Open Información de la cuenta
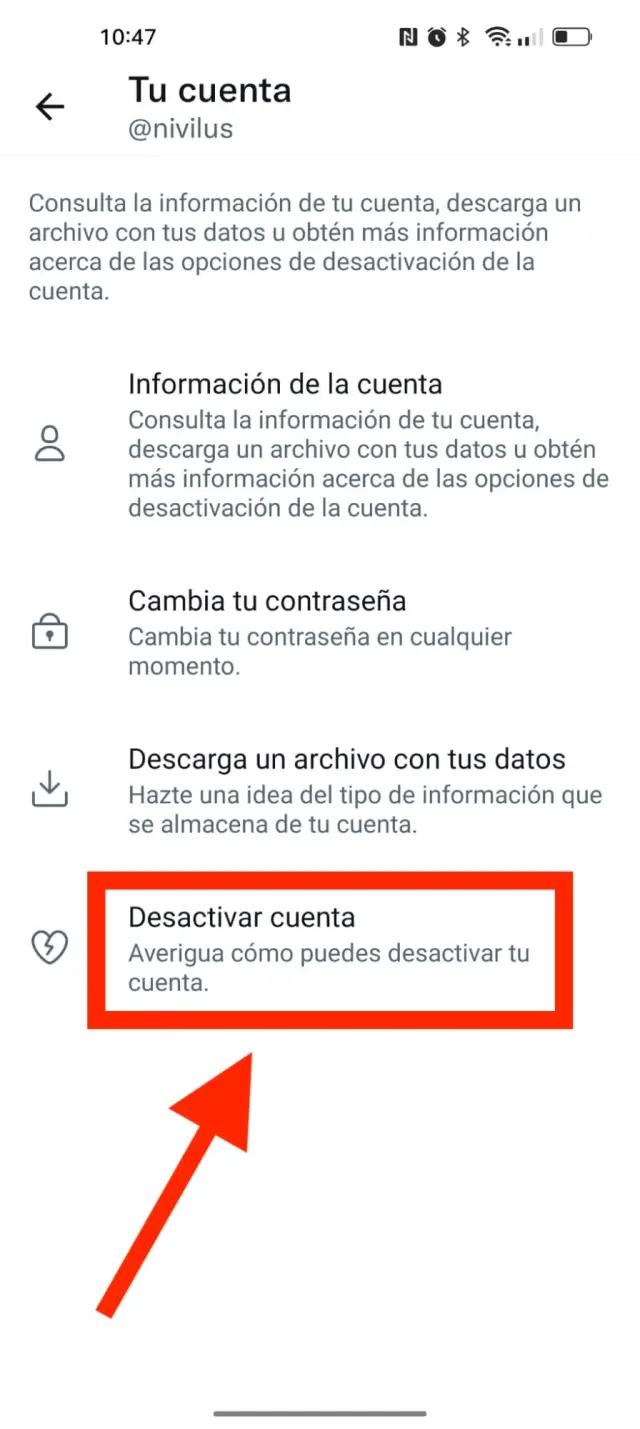640x1429 pixels. 285,385
